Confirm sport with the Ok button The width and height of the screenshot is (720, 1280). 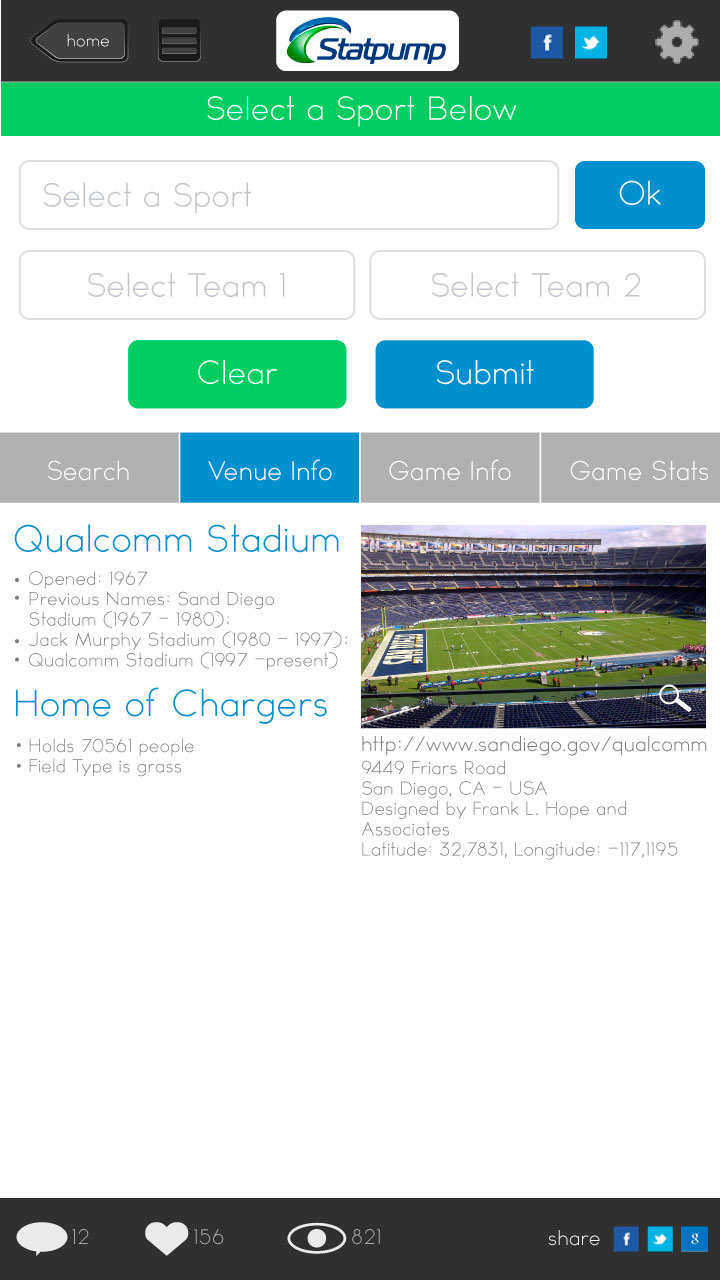[640, 195]
